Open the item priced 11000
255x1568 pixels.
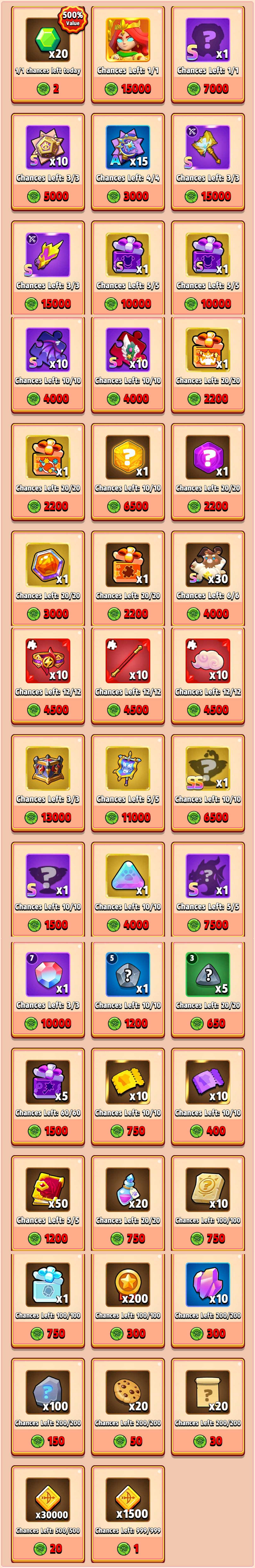click(128, 783)
